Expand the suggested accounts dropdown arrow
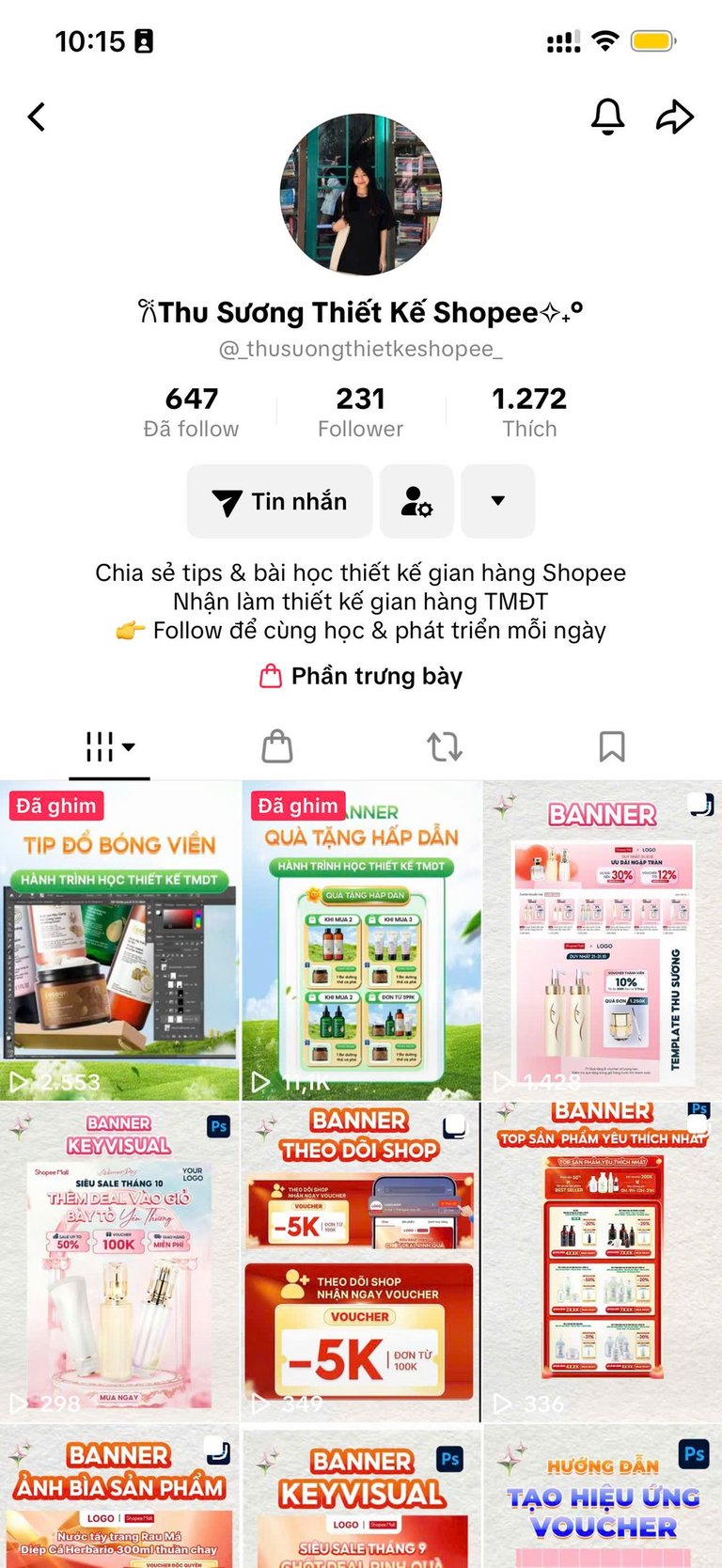The image size is (722, 1568). coord(497,501)
